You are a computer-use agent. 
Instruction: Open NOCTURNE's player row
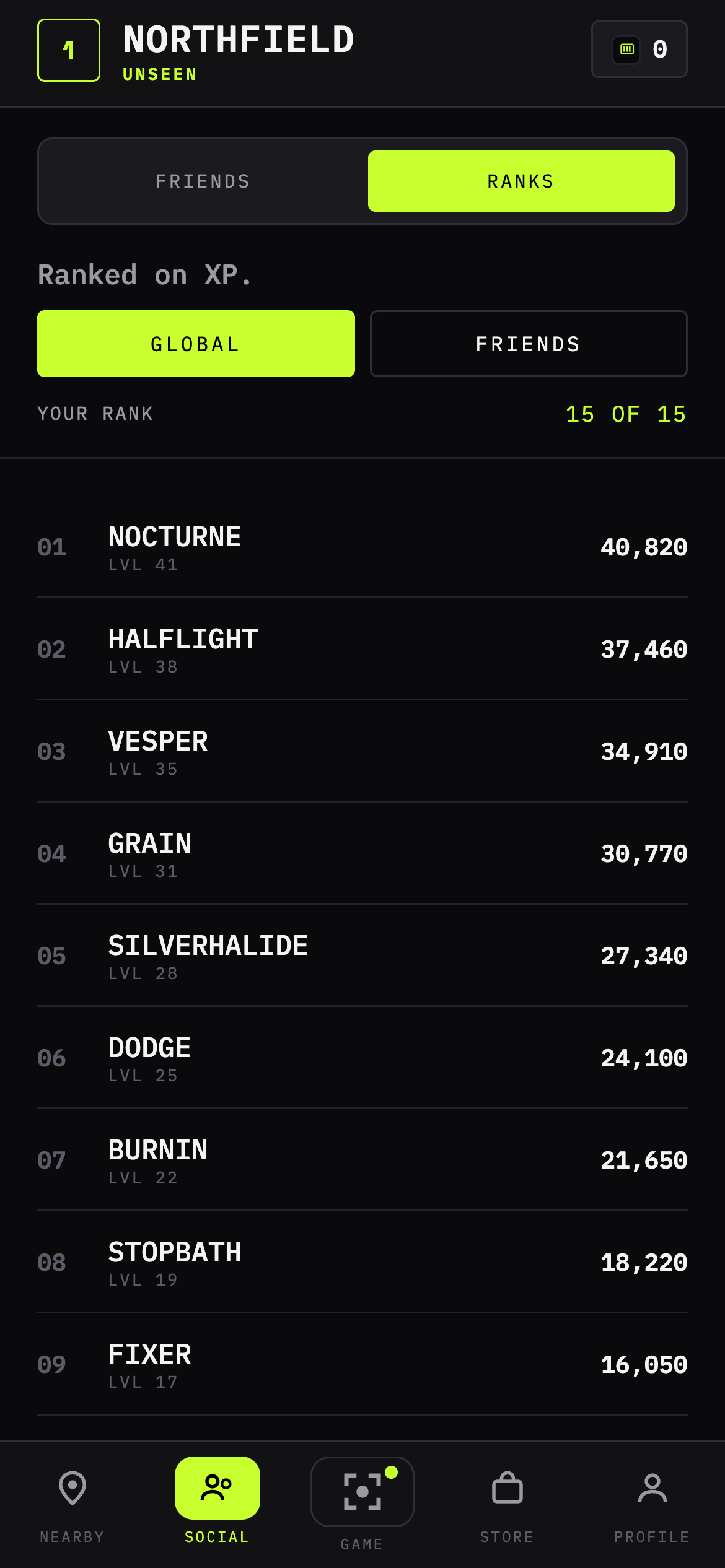click(362, 547)
